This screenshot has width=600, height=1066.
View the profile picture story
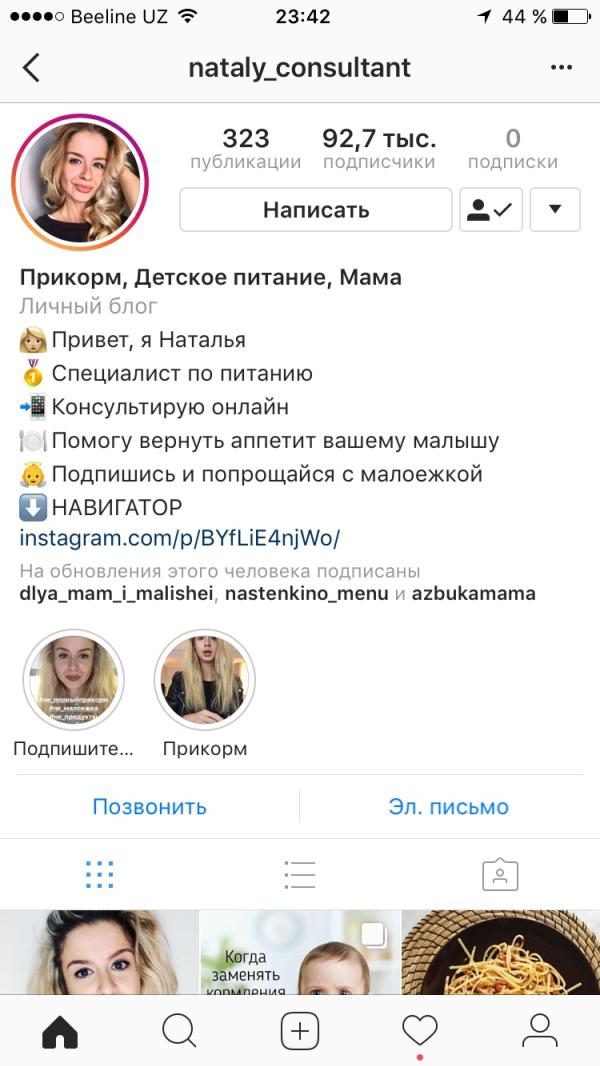(x=80, y=182)
